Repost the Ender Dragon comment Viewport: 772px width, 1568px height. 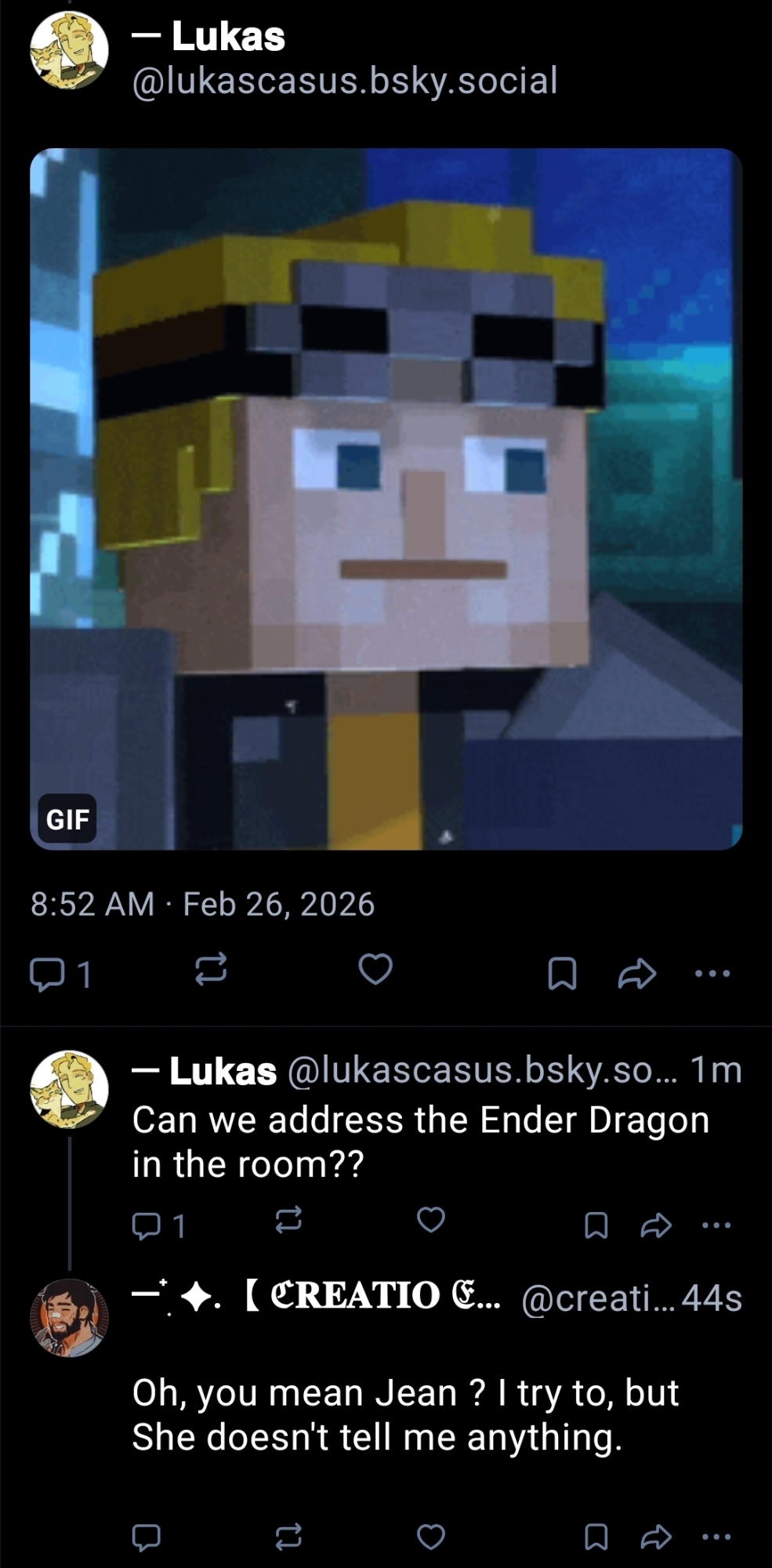[x=288, y=1220]
